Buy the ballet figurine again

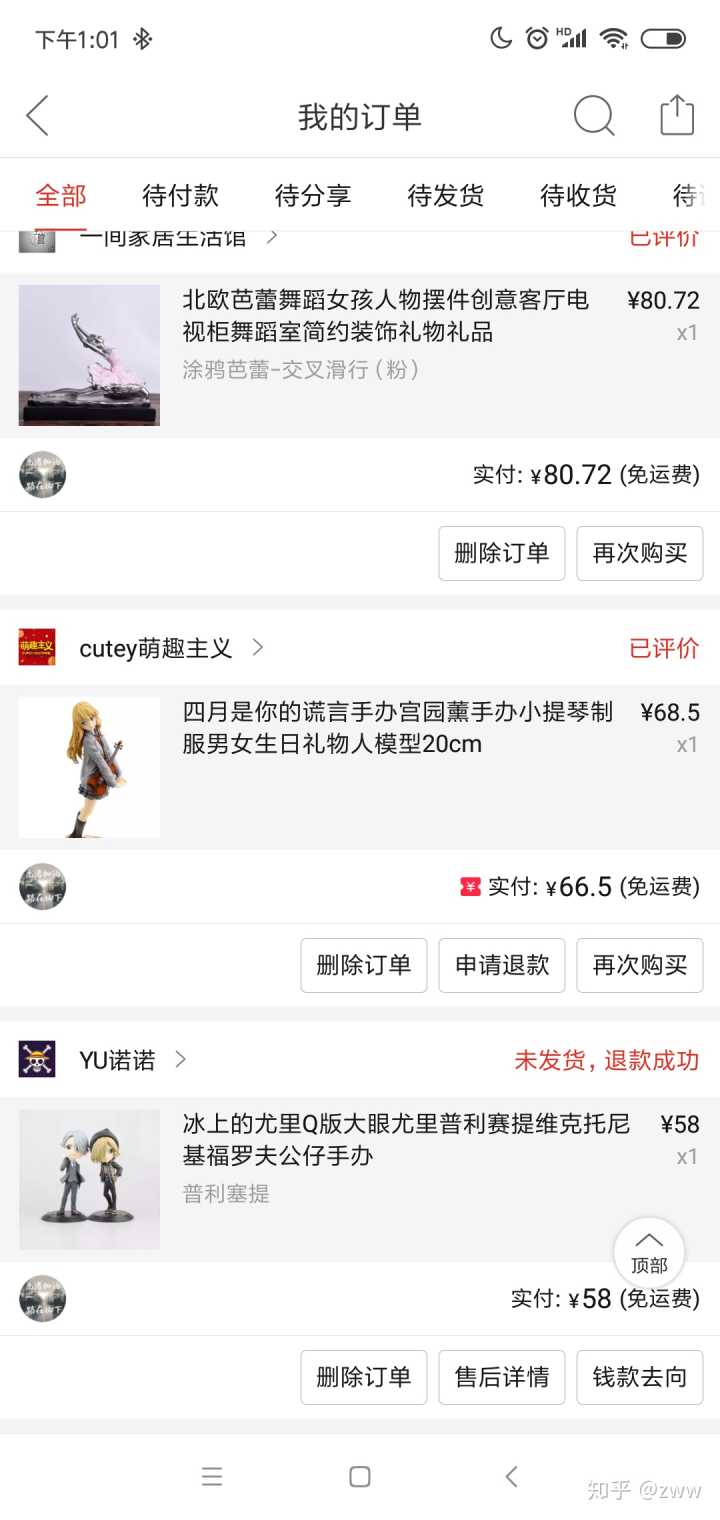639,553
